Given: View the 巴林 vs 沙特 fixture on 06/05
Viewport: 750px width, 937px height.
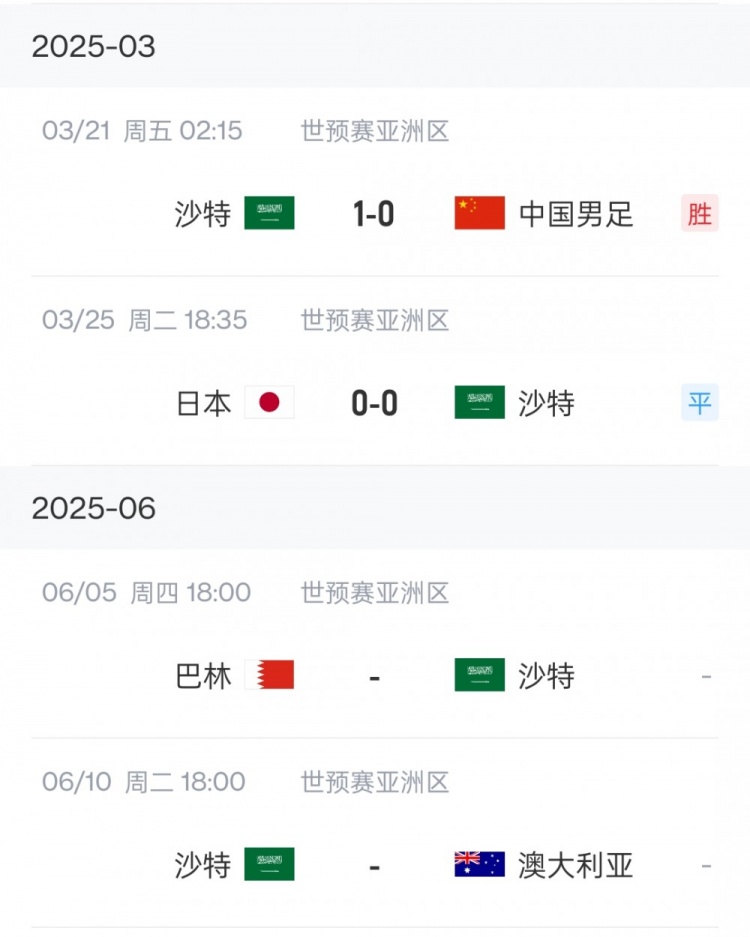Looking at the screenshot, I should 374,676.
